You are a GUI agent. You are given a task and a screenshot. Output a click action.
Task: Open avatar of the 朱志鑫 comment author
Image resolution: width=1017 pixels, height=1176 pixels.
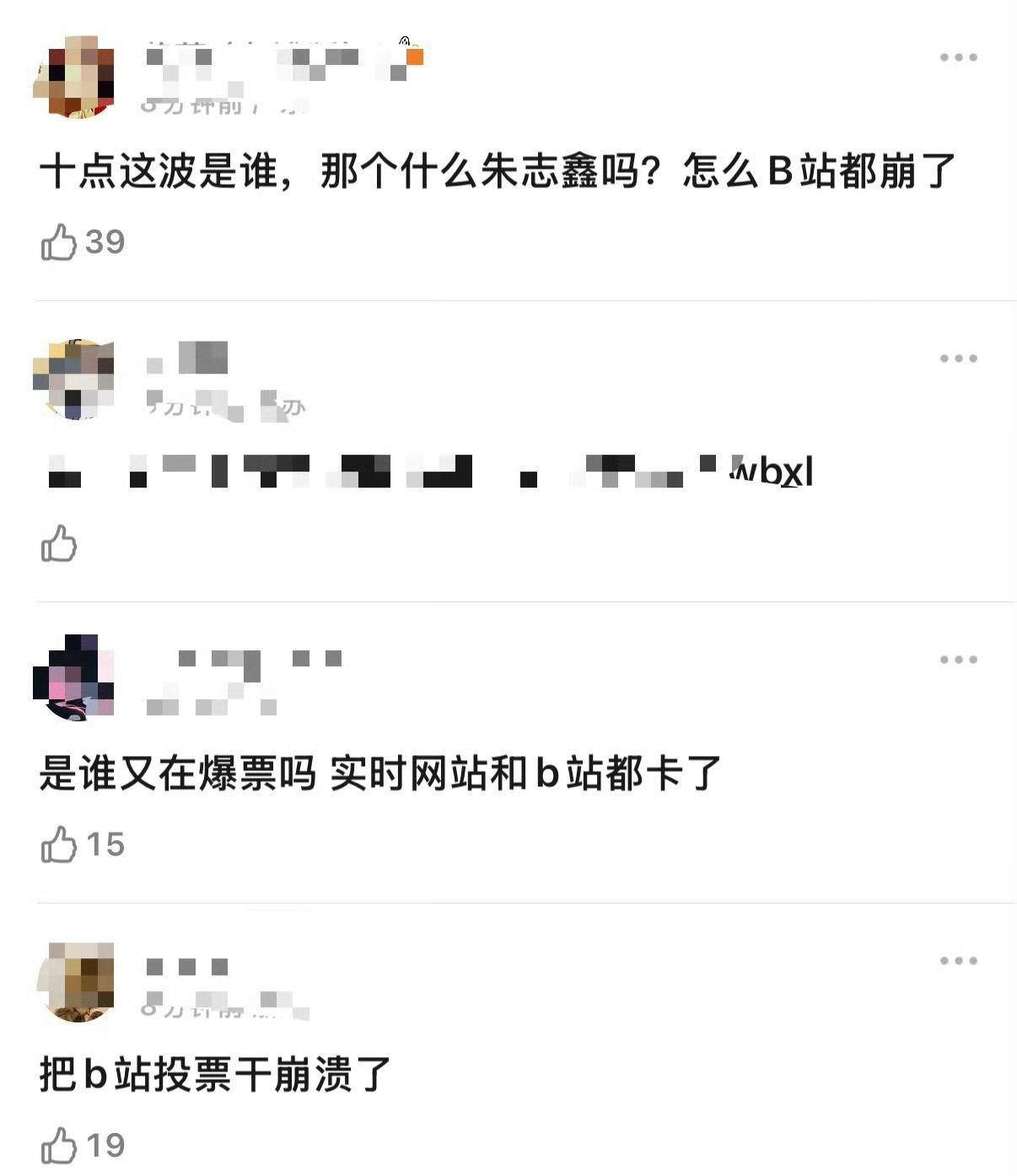coord(74,78)
